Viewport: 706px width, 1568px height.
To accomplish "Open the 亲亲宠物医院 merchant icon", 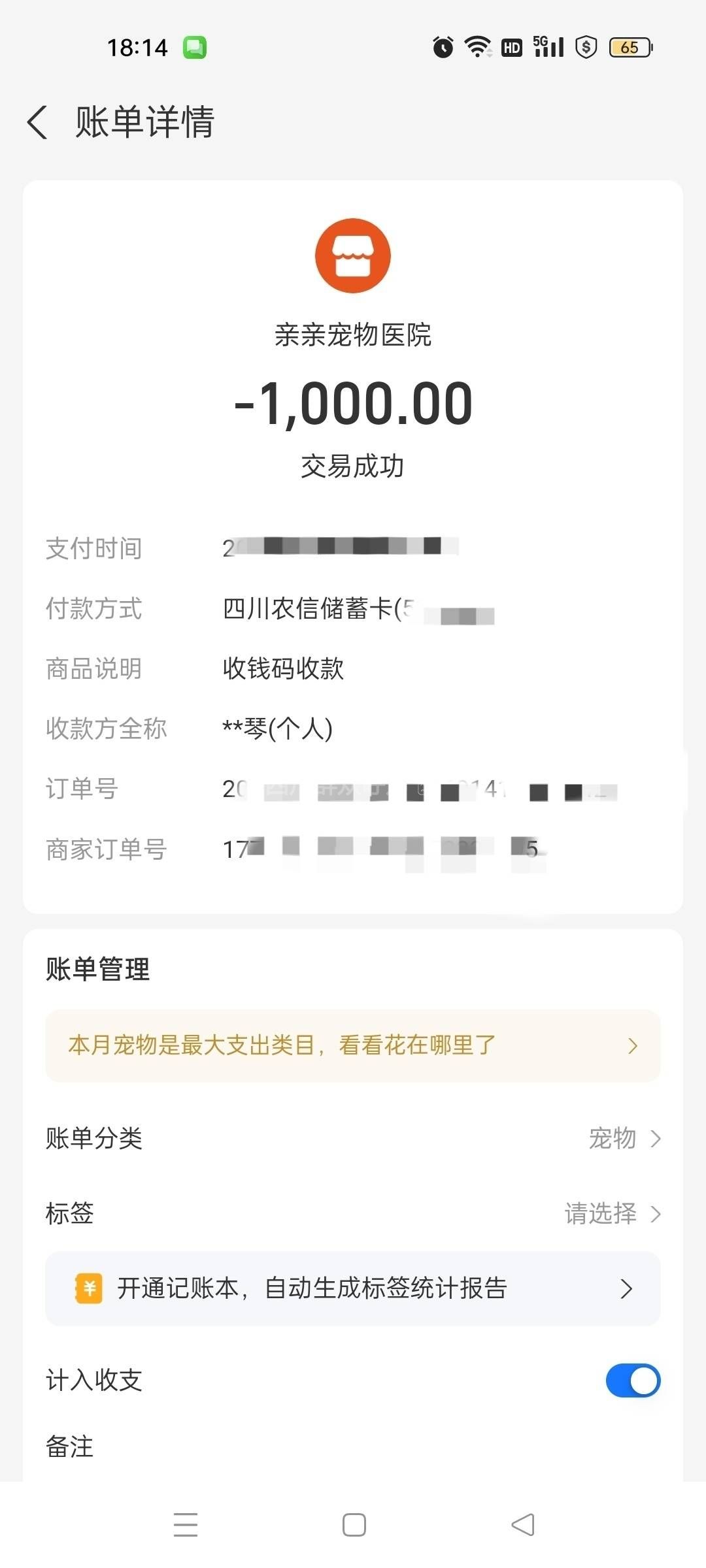I will point(353,255).
